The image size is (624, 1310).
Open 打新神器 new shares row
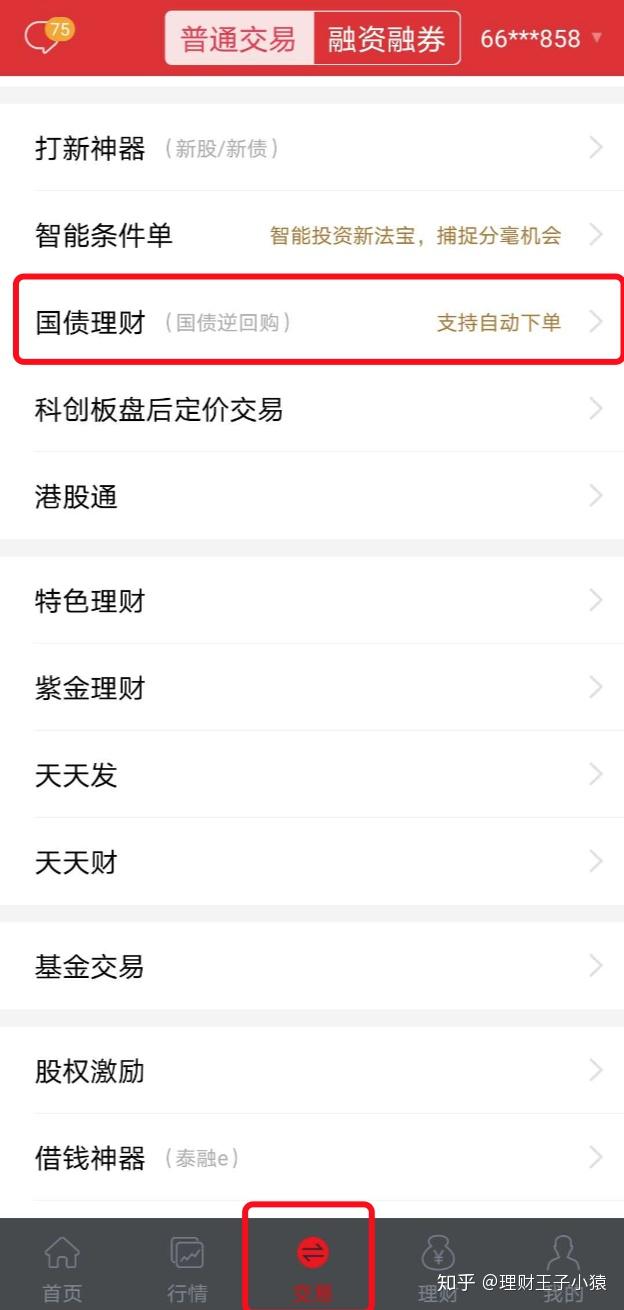tap(312, 148)
